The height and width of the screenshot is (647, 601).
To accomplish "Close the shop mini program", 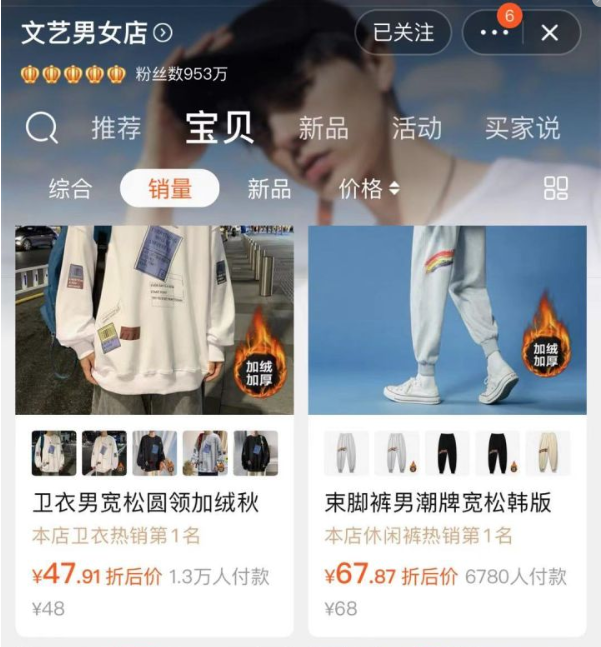I will (x=549, y=32).
